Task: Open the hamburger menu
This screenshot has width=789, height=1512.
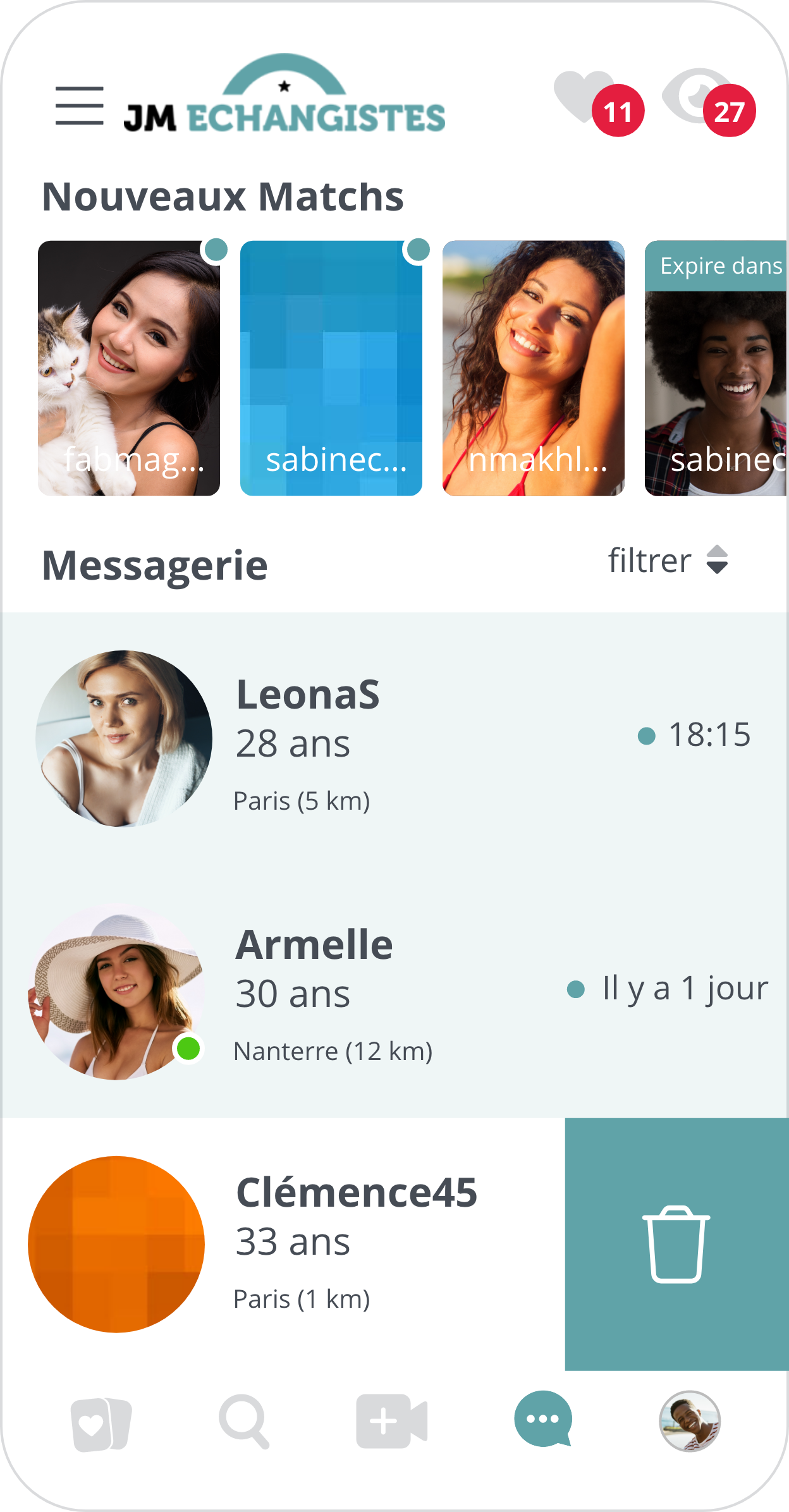Action: click(x=80, y=106)
